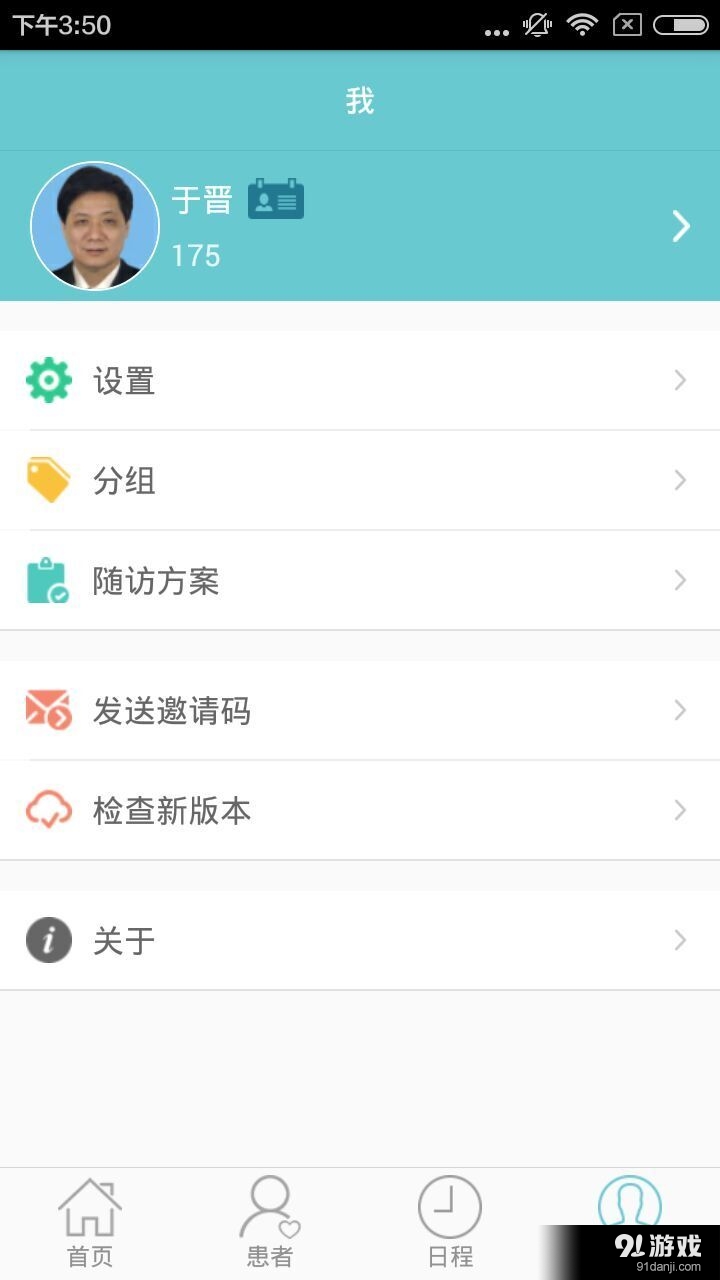Switch to the 患者 tab
720x1280 pixels.
click(x=268, y=1220)
